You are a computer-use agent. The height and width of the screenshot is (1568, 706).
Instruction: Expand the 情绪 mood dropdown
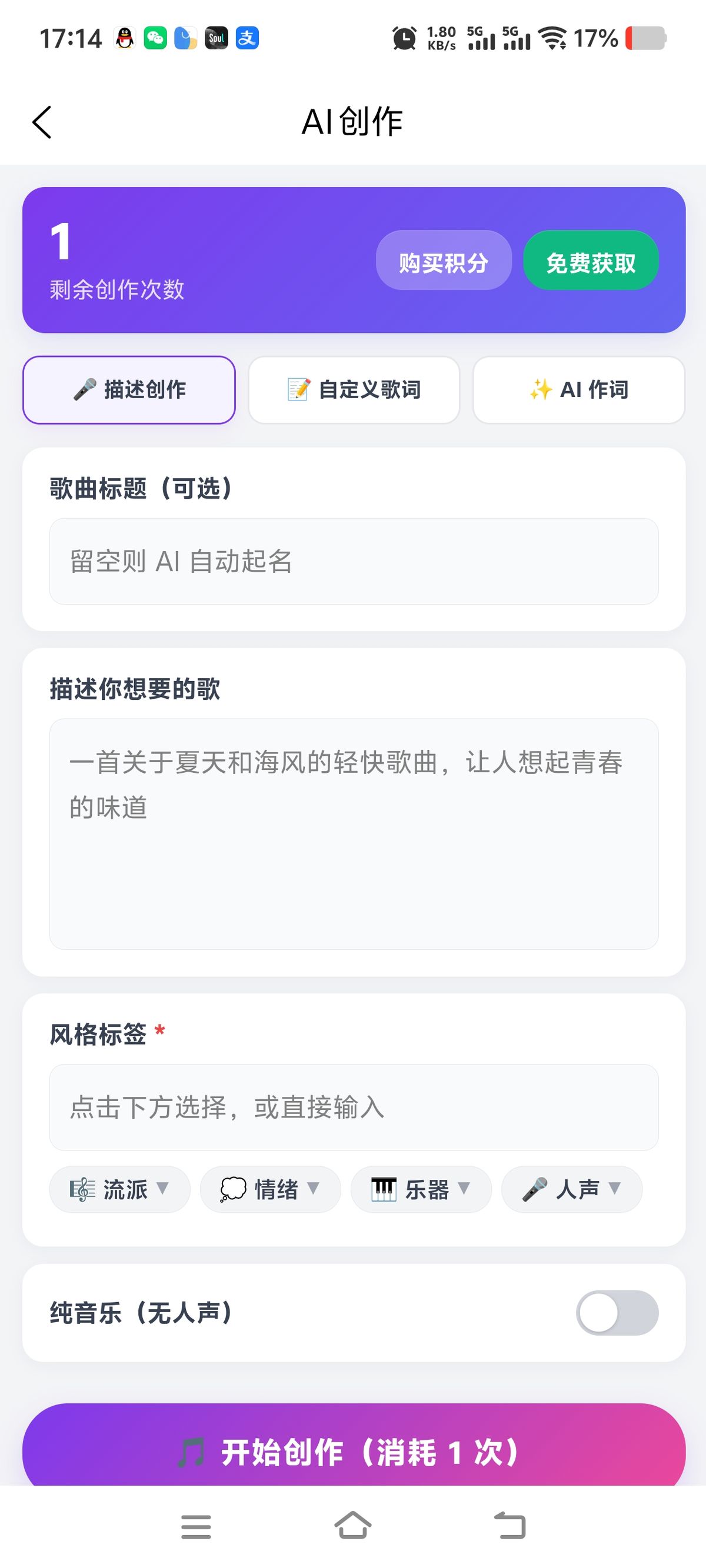click(270, 1189)
